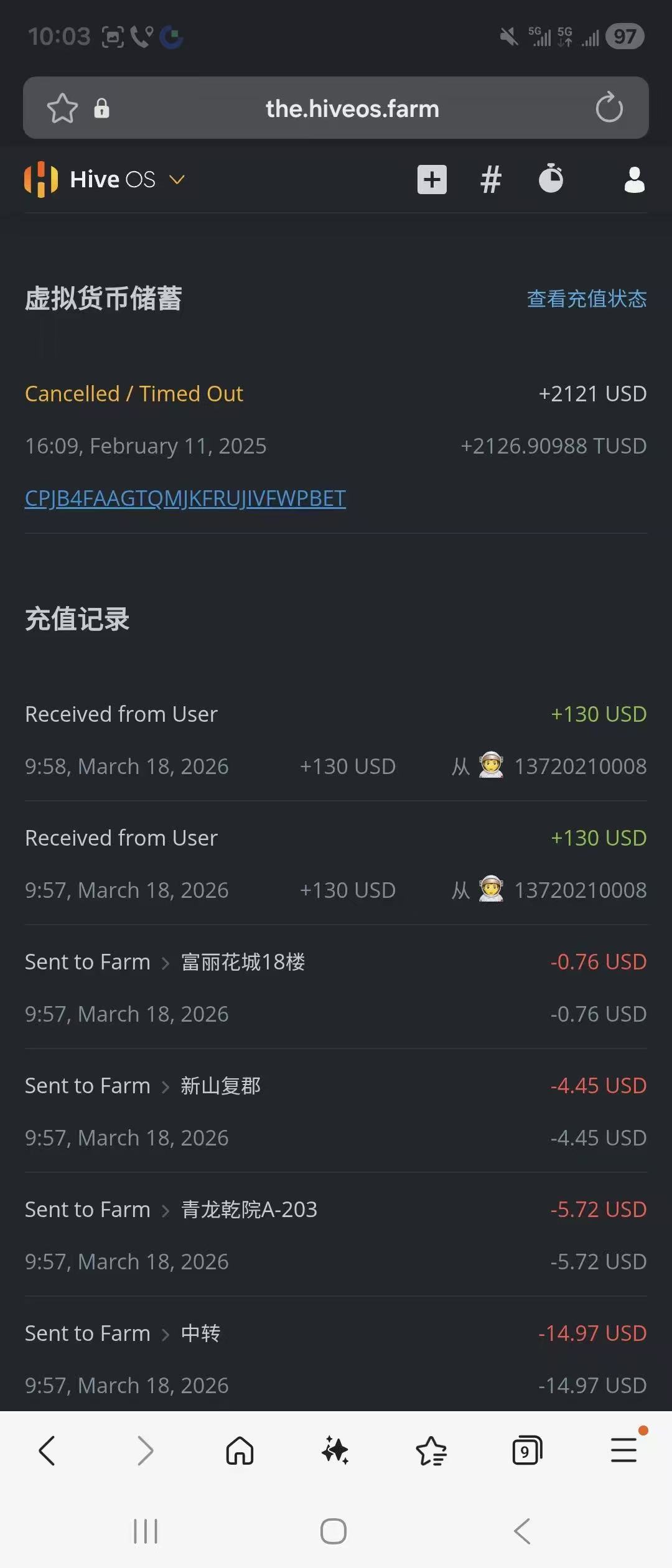This screenshot has width=672, height=1568.
Task: Open farm 新山复郡
Action: (220, 1086)
